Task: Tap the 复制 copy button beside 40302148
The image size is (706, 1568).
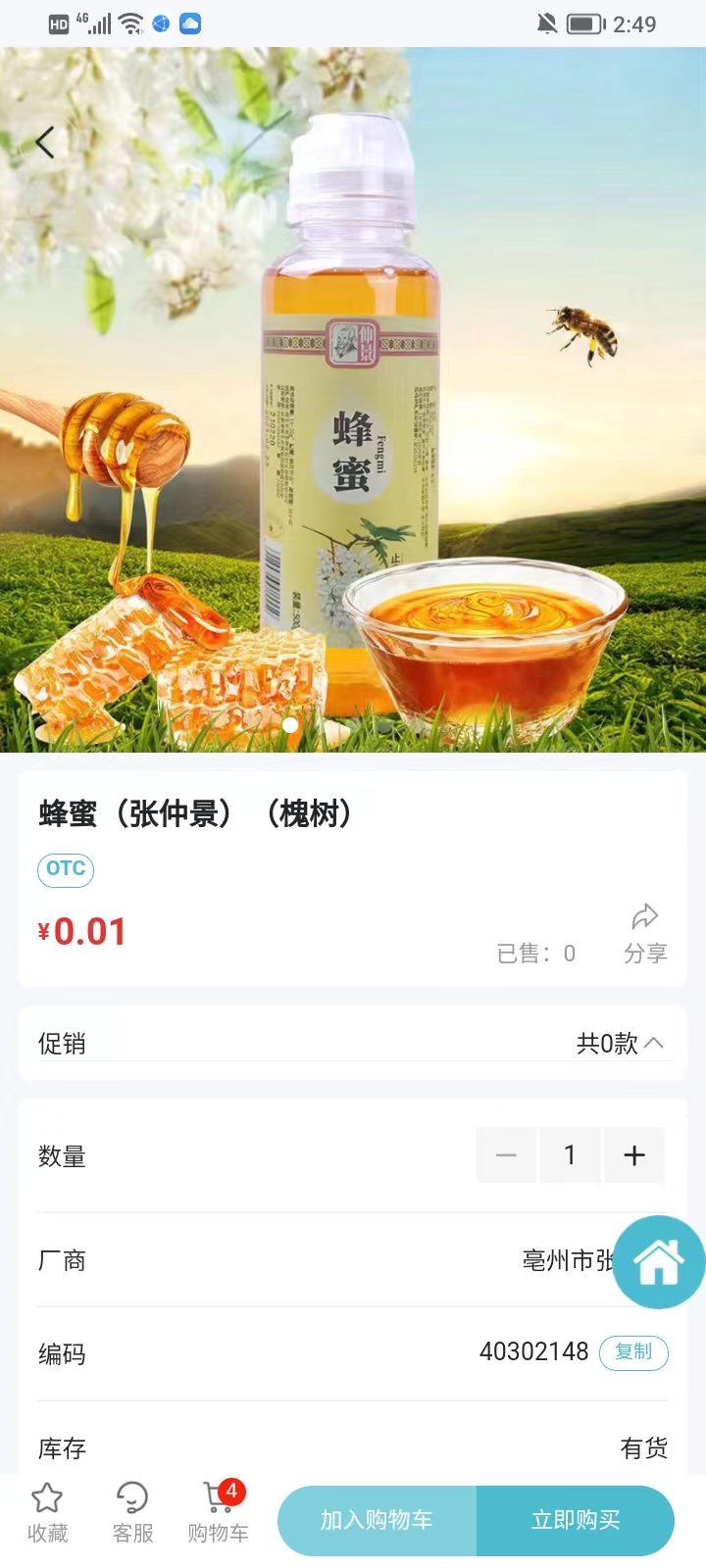Action: click(x=633, y=1352)
